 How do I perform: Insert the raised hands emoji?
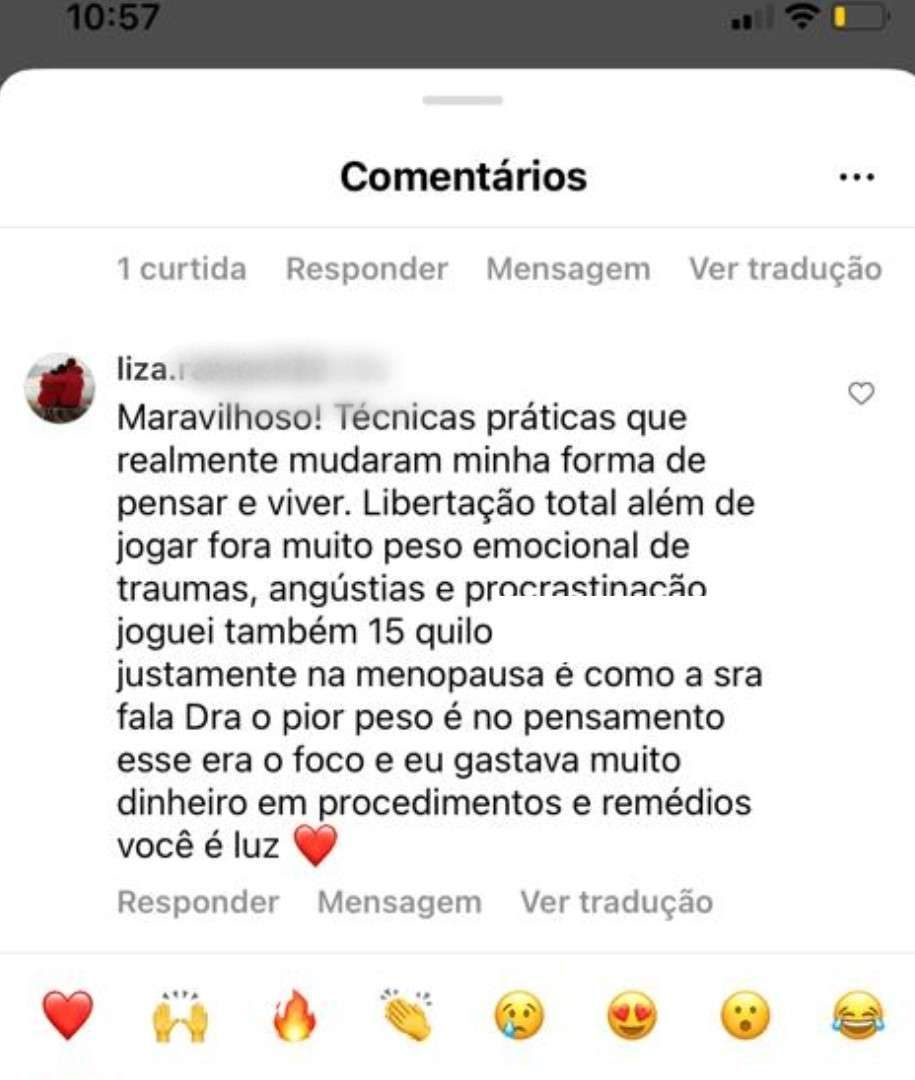pyautogui.click(x=181, y=1016)
